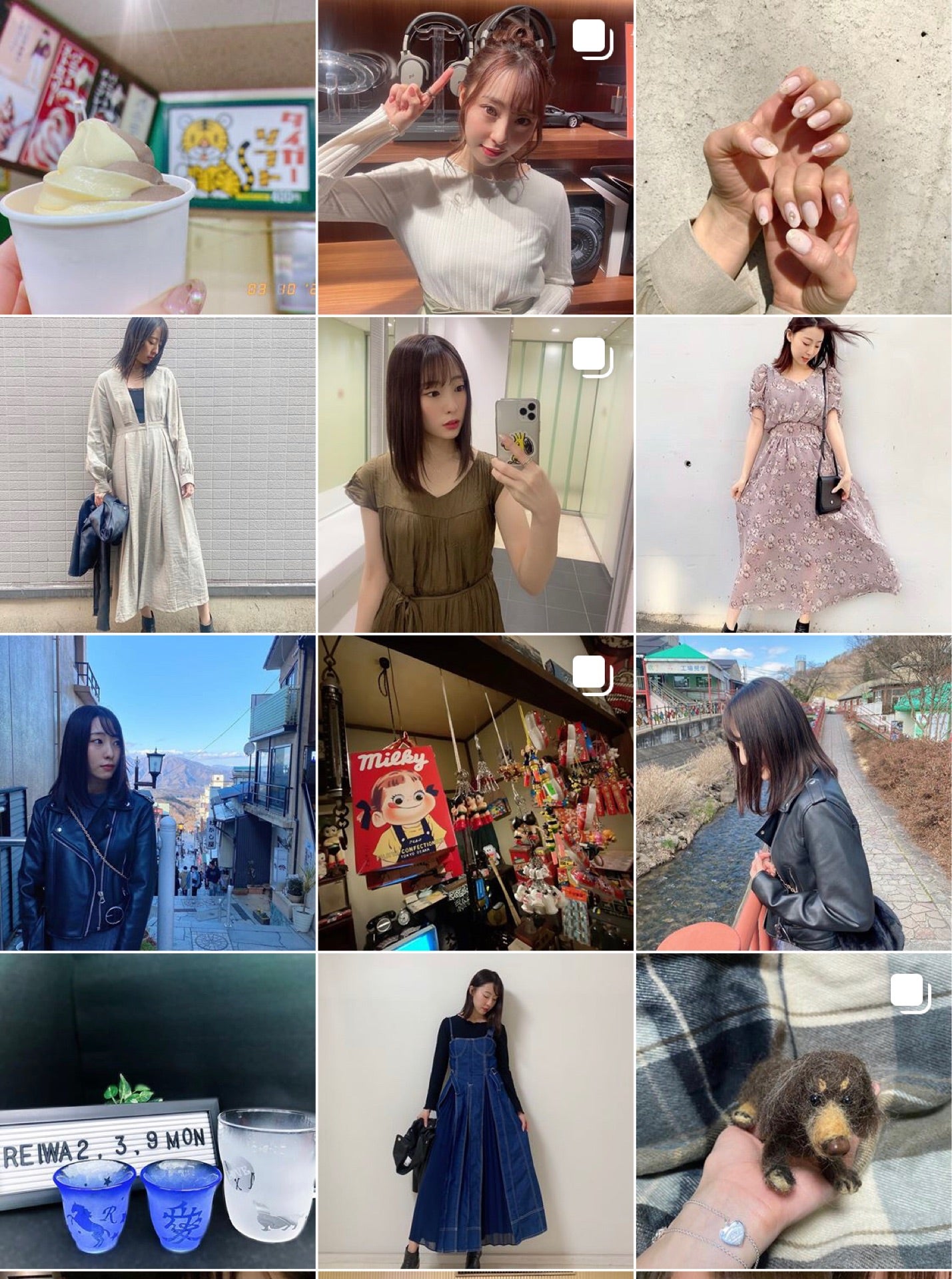The height and width of the screenshot is (1279, 952).
Task: Open the leather jacket street view post
Action: (157, 793)
